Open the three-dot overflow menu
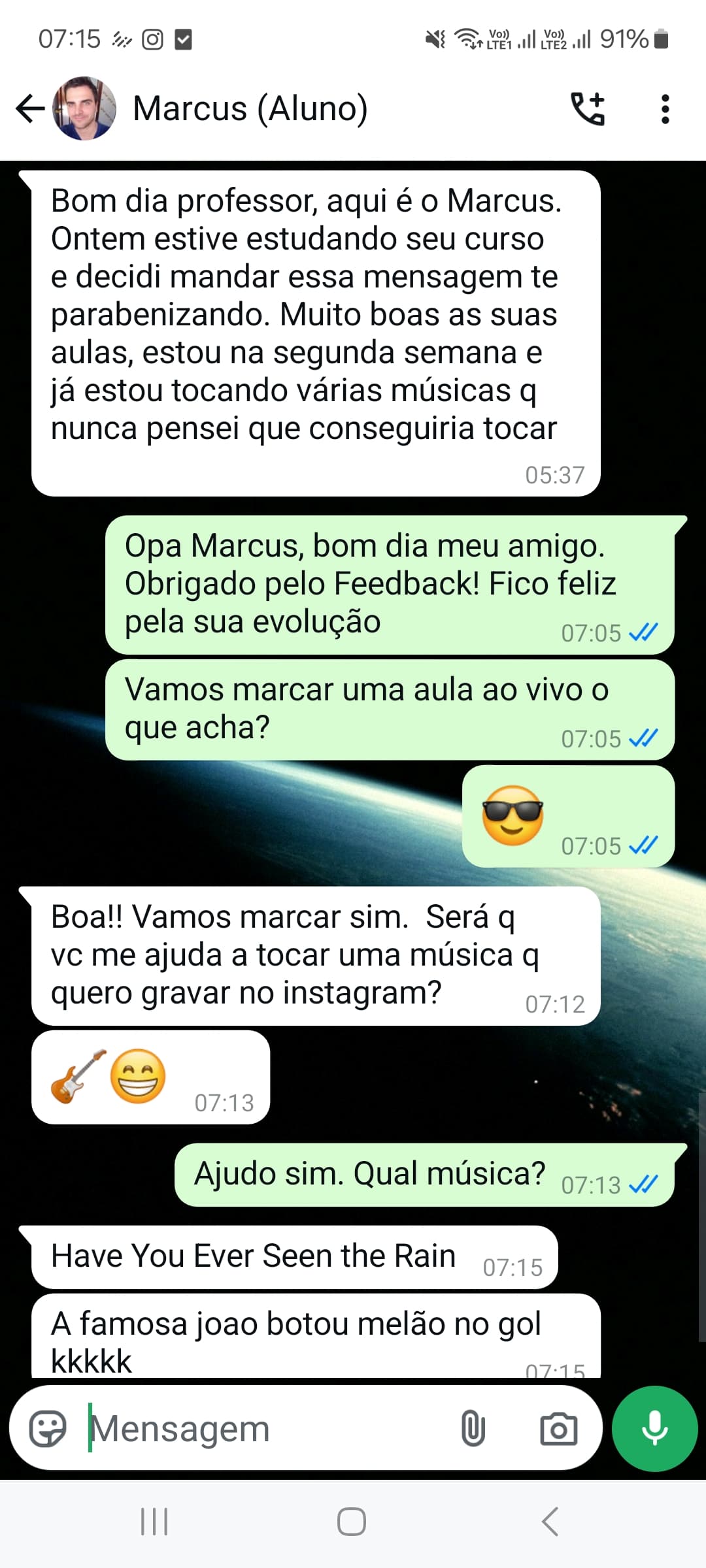 (665, 108)
